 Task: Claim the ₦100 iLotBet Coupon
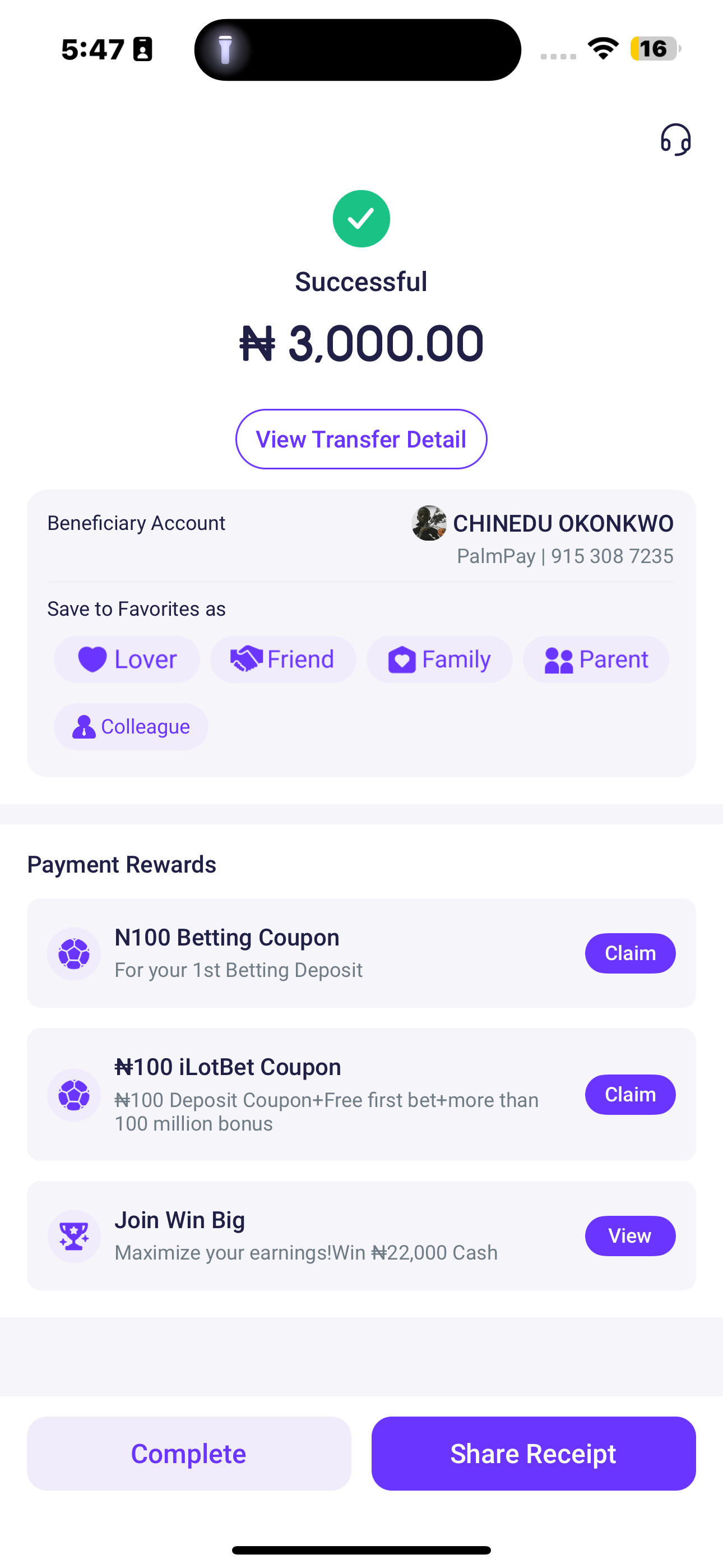point(630,1094)
